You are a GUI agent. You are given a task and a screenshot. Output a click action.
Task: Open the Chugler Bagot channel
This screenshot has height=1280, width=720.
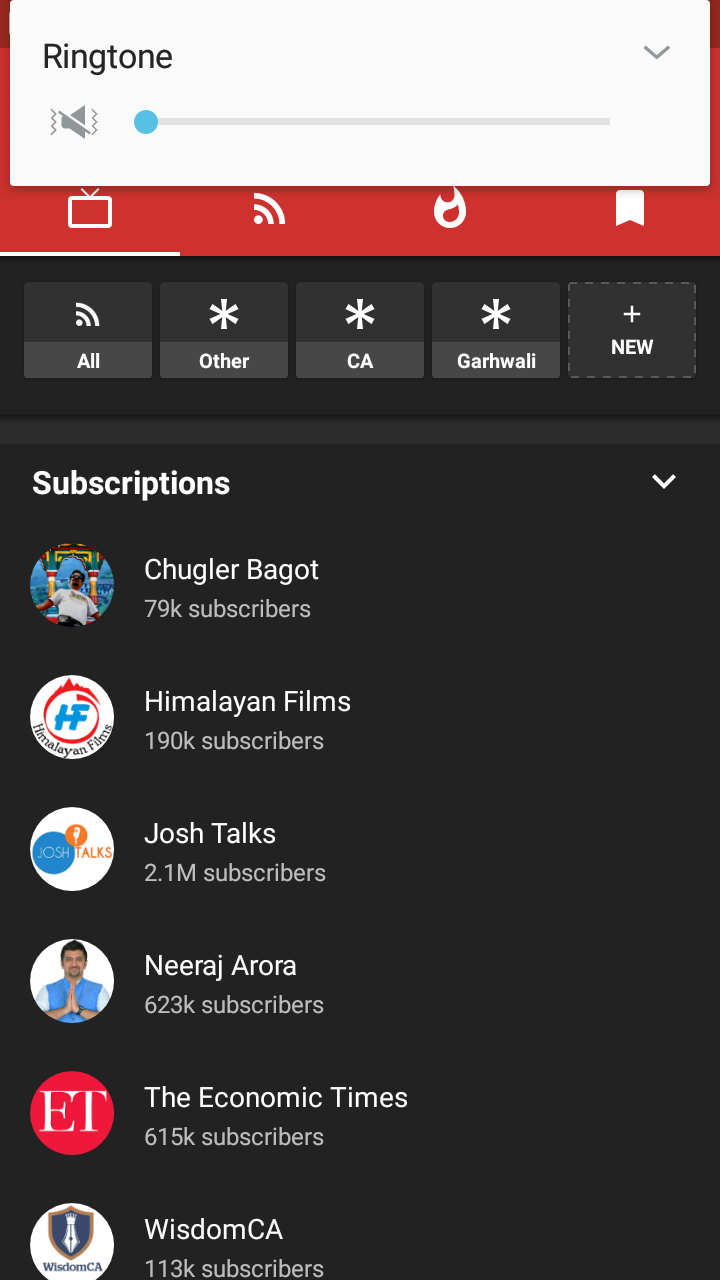click(232, 587)
